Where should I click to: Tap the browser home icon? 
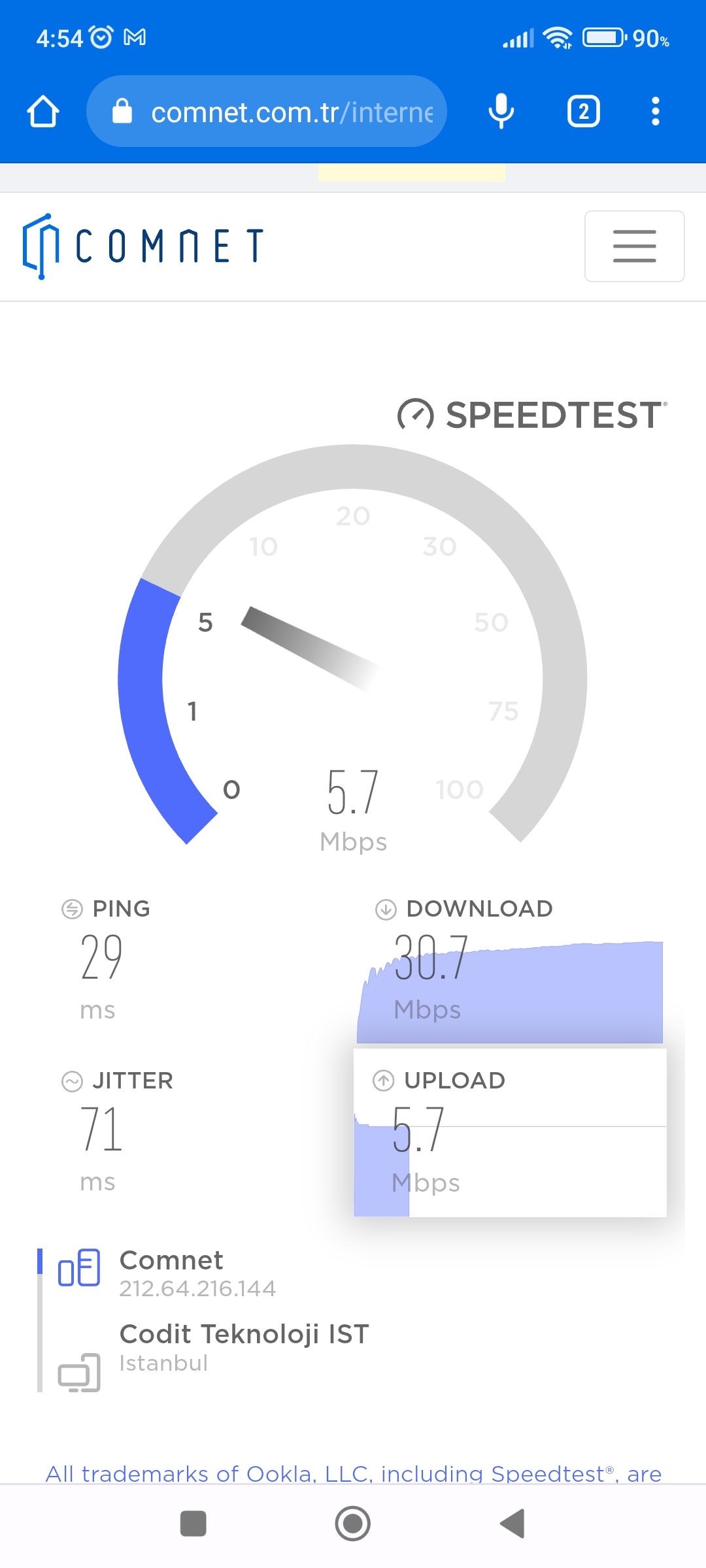pyautogui.click(x=43, y=111)
